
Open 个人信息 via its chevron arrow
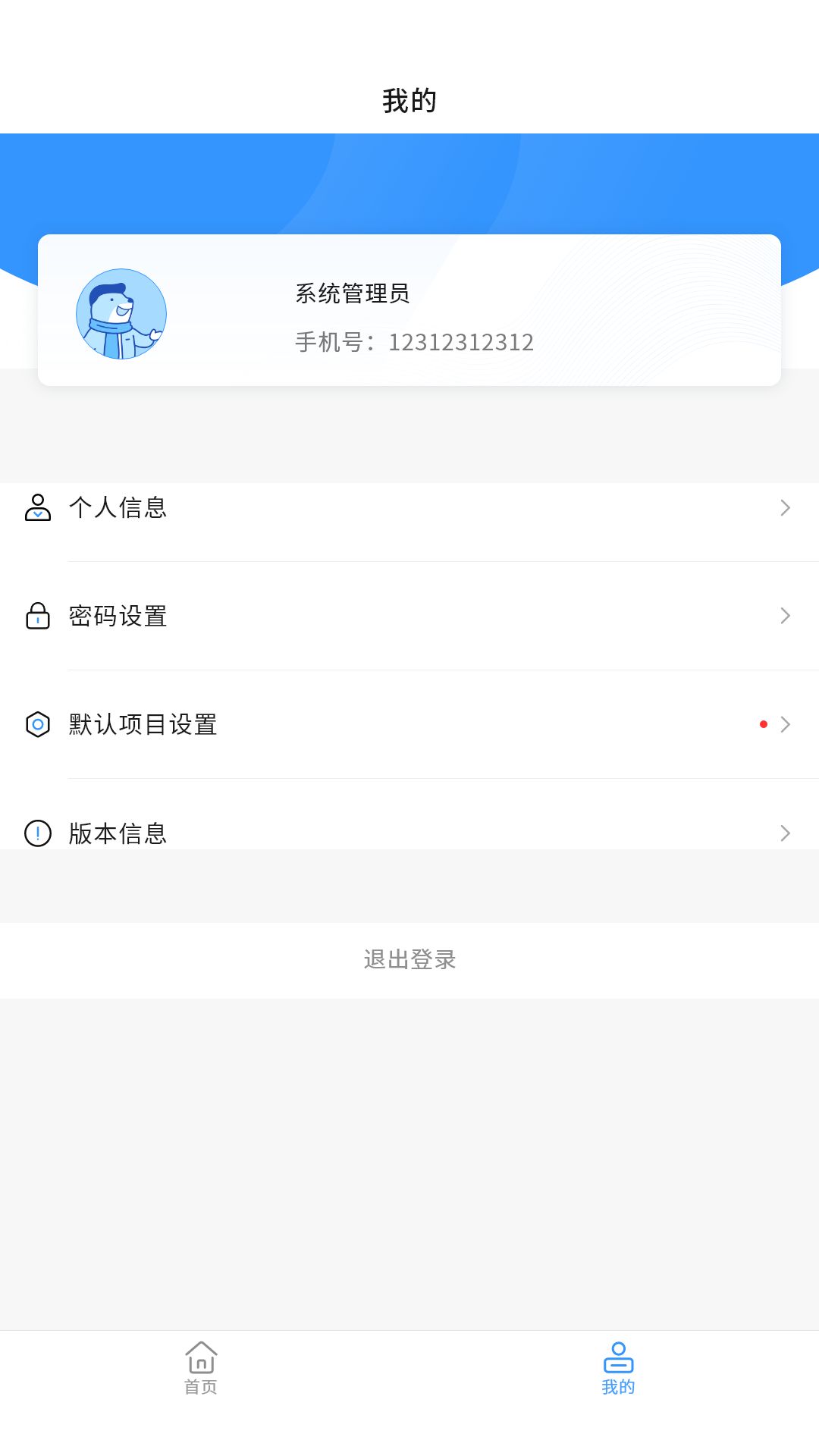coord(785,508)
